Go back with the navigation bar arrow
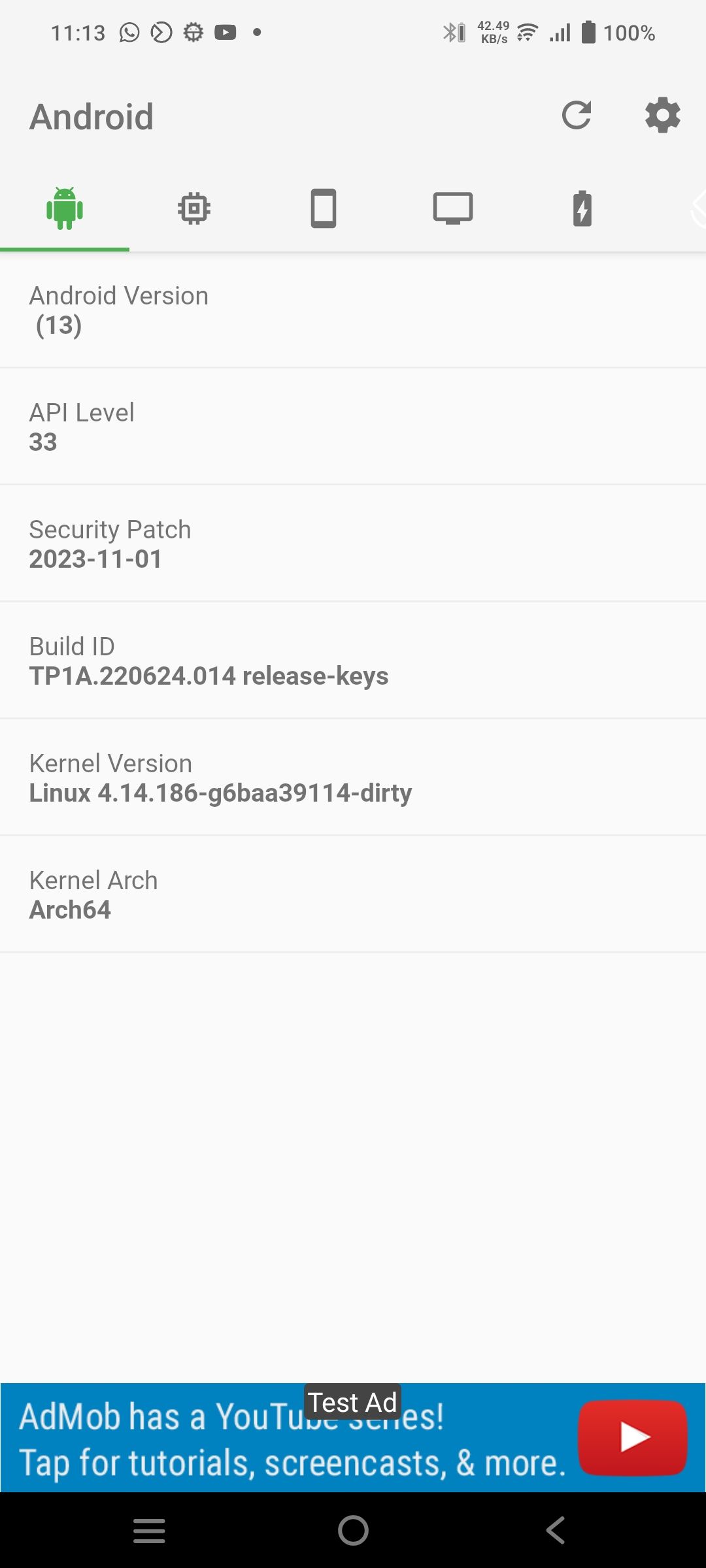Screen dimensions: 706x1568 556,1530
